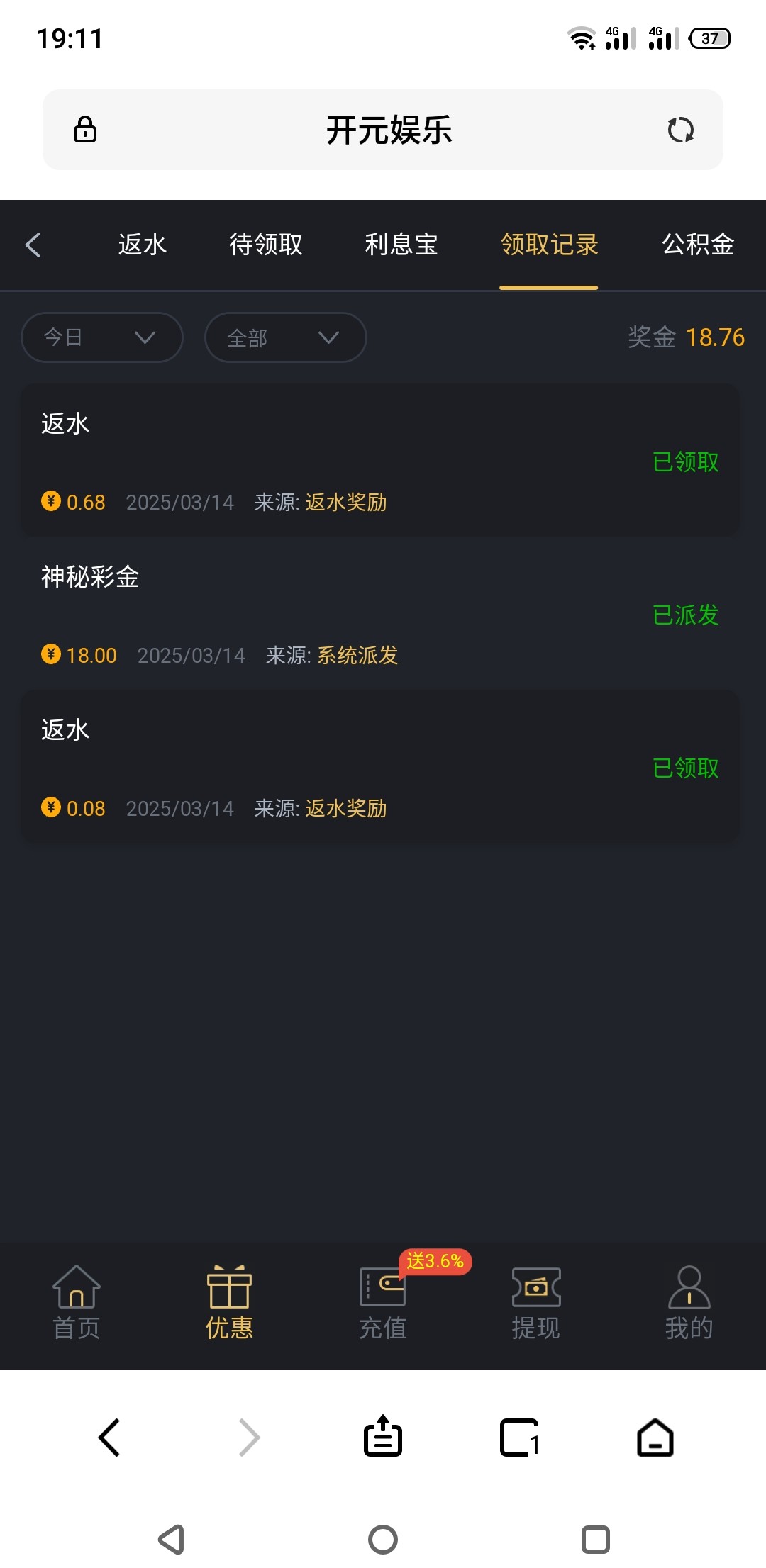Select the 领取记录 tab

(549, 245)
